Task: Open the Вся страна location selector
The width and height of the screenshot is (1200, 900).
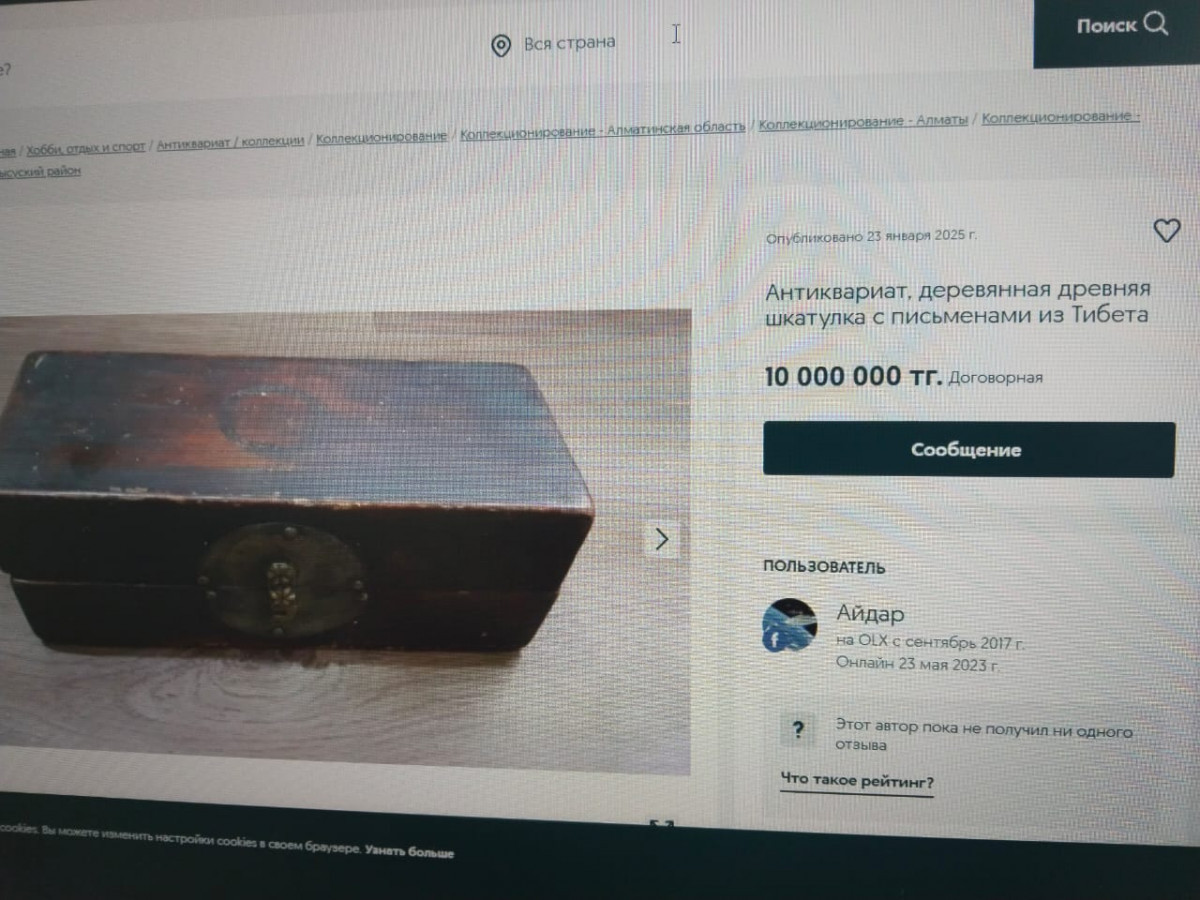Action: pyautogui.click(x=554, y=44)
